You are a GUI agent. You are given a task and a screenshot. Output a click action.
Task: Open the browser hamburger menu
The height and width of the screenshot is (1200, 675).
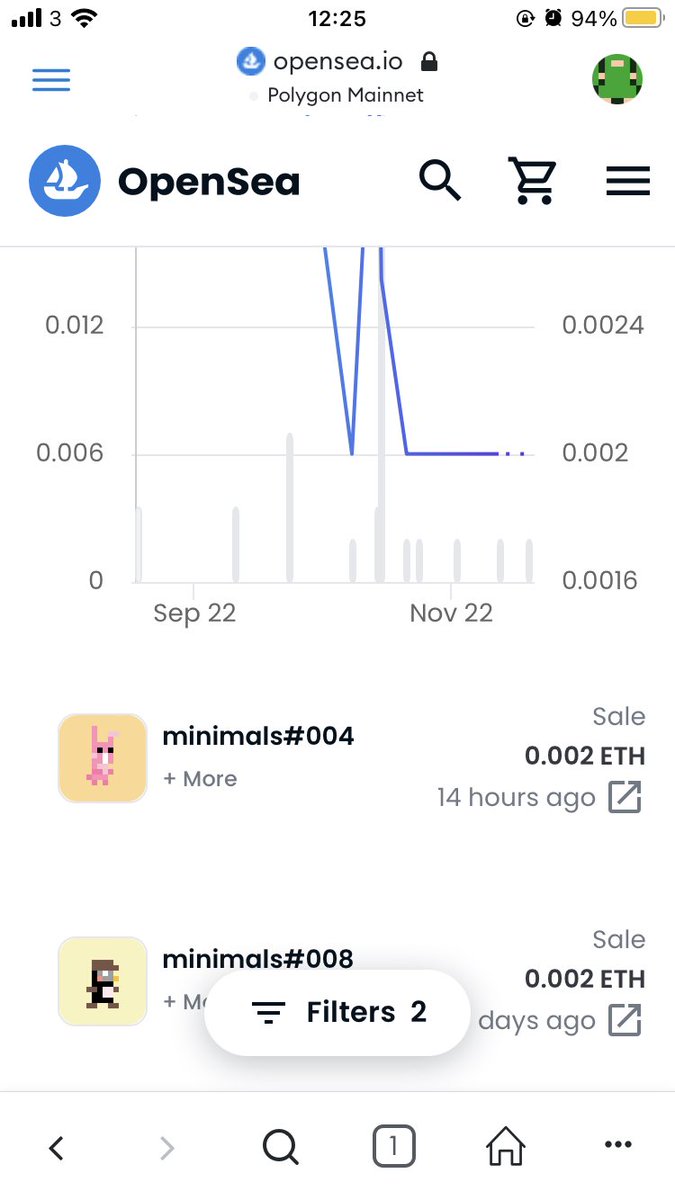[x=51, y=80]
